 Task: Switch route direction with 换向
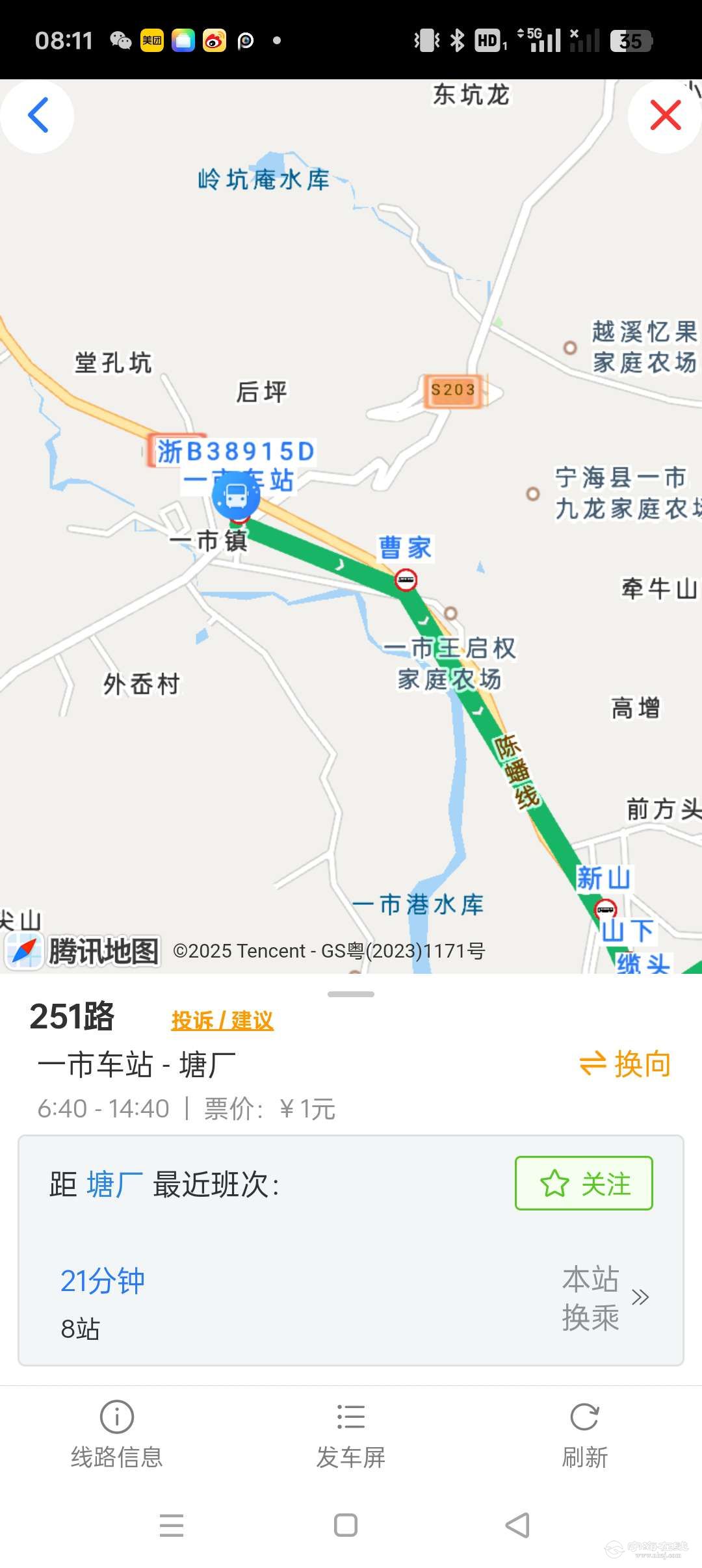click(x=625, y=1064)
